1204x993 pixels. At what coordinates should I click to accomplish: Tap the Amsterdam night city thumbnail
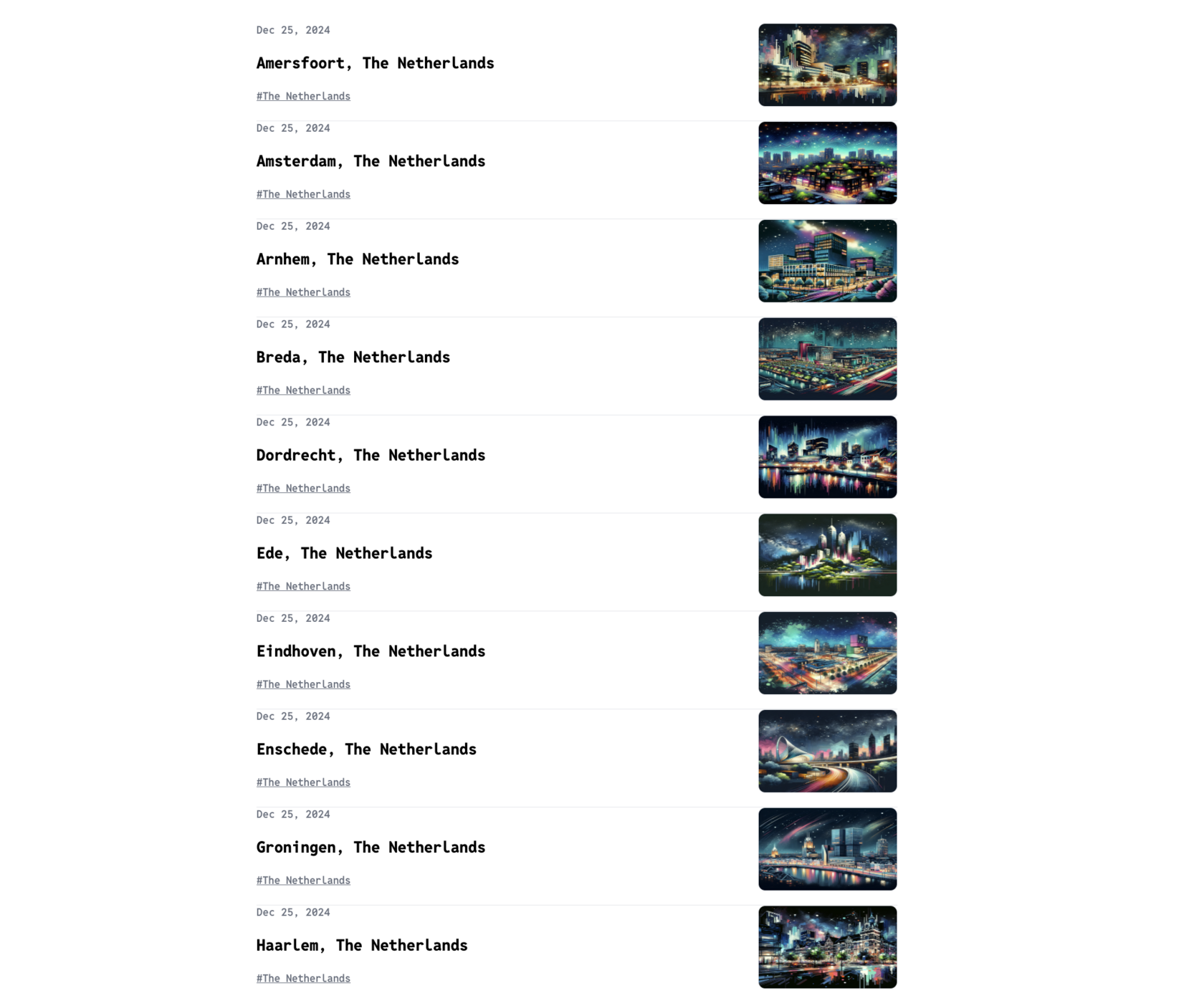tap(827, 163)
